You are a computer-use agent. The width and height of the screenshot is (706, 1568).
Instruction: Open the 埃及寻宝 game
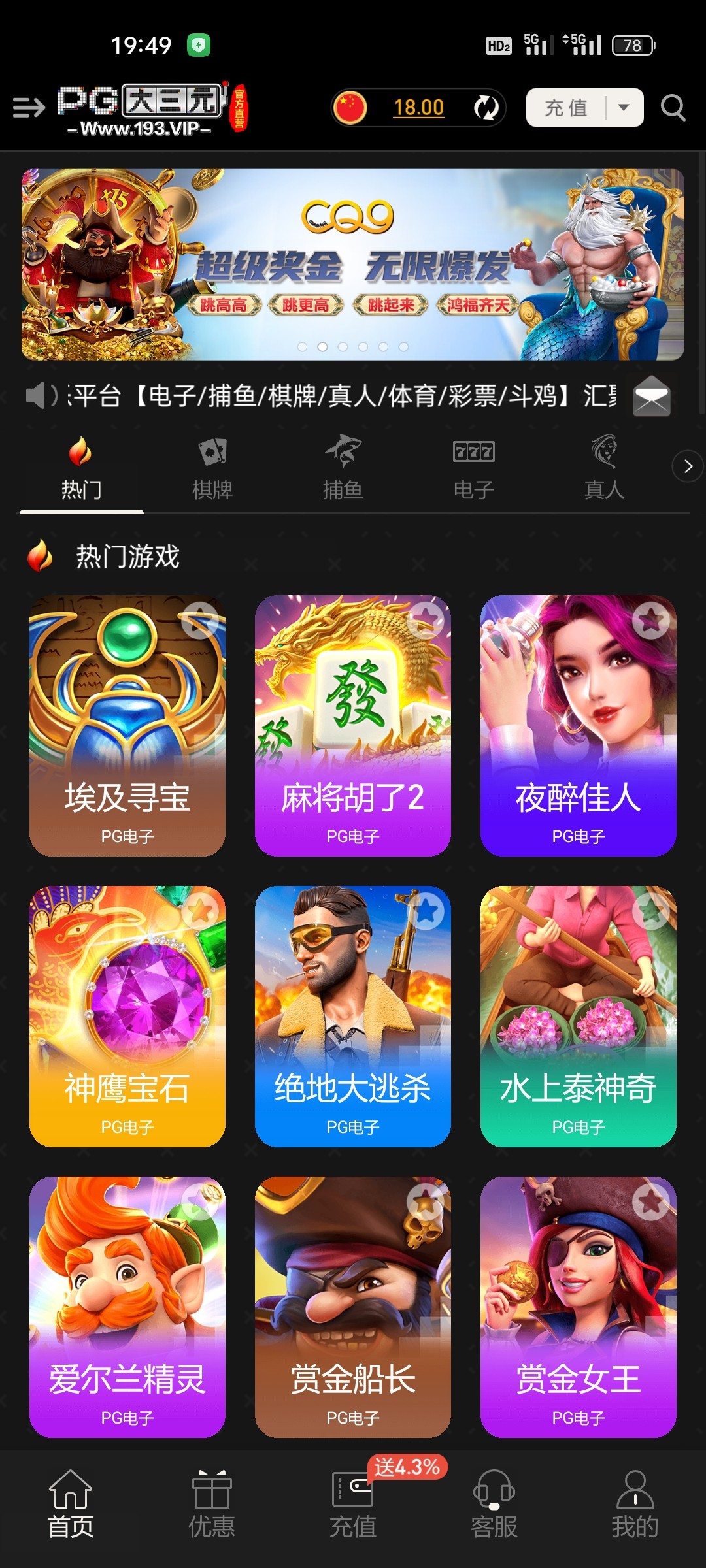pyautogui.click(x=127, y=725)
